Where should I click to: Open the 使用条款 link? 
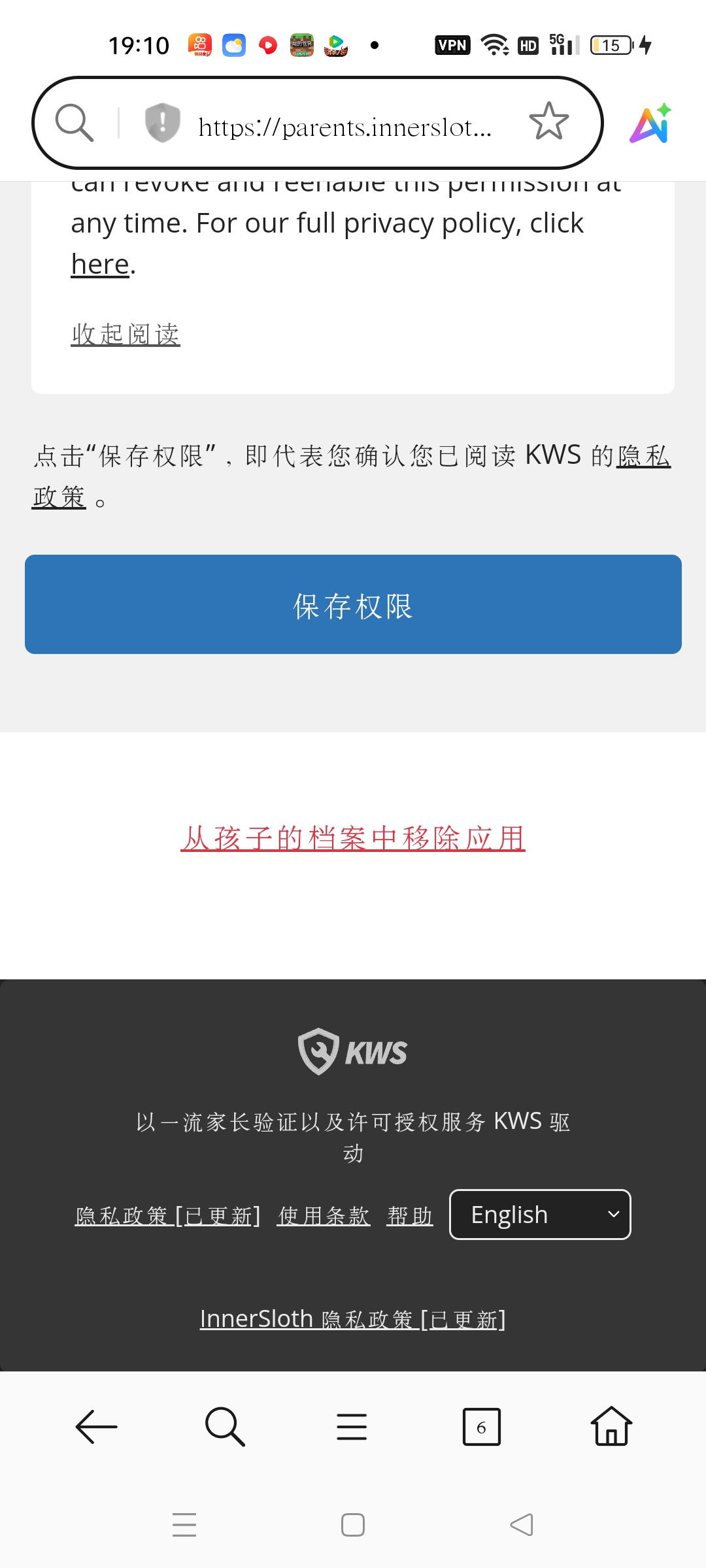pos(324,1216)
